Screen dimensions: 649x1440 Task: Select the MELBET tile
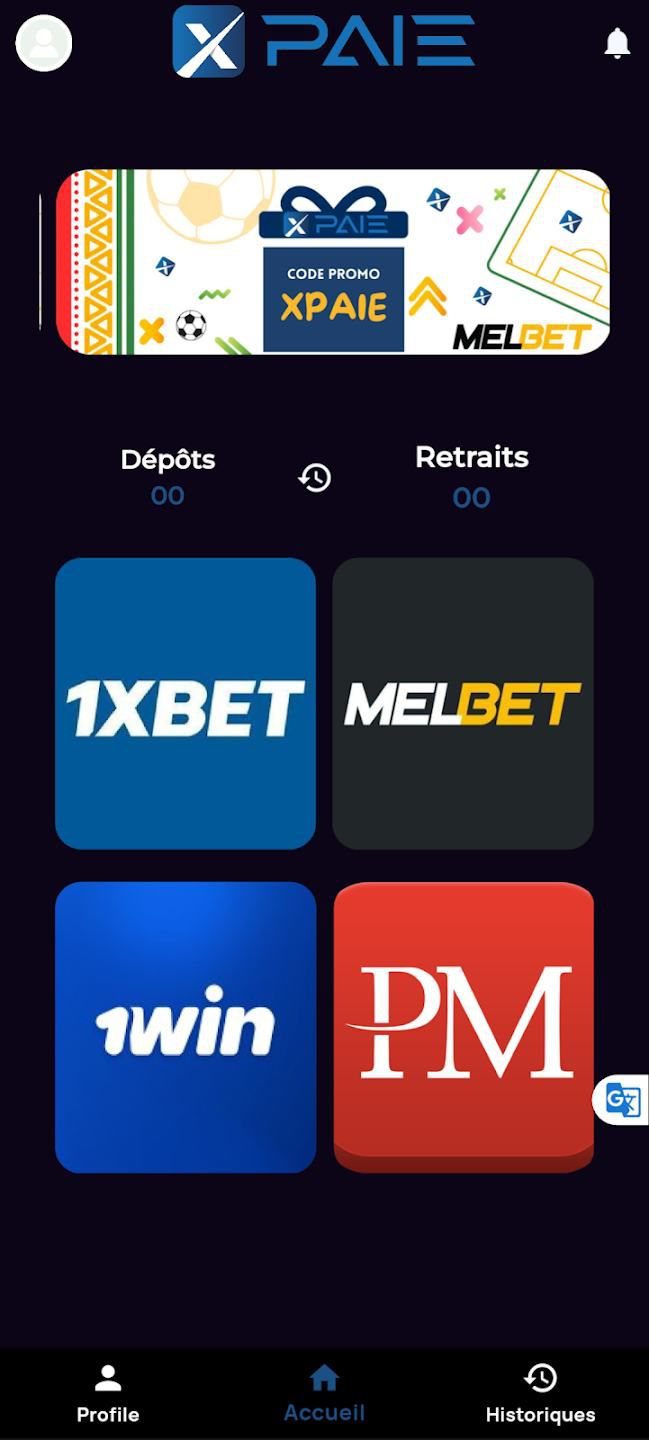tap(463, 703)
